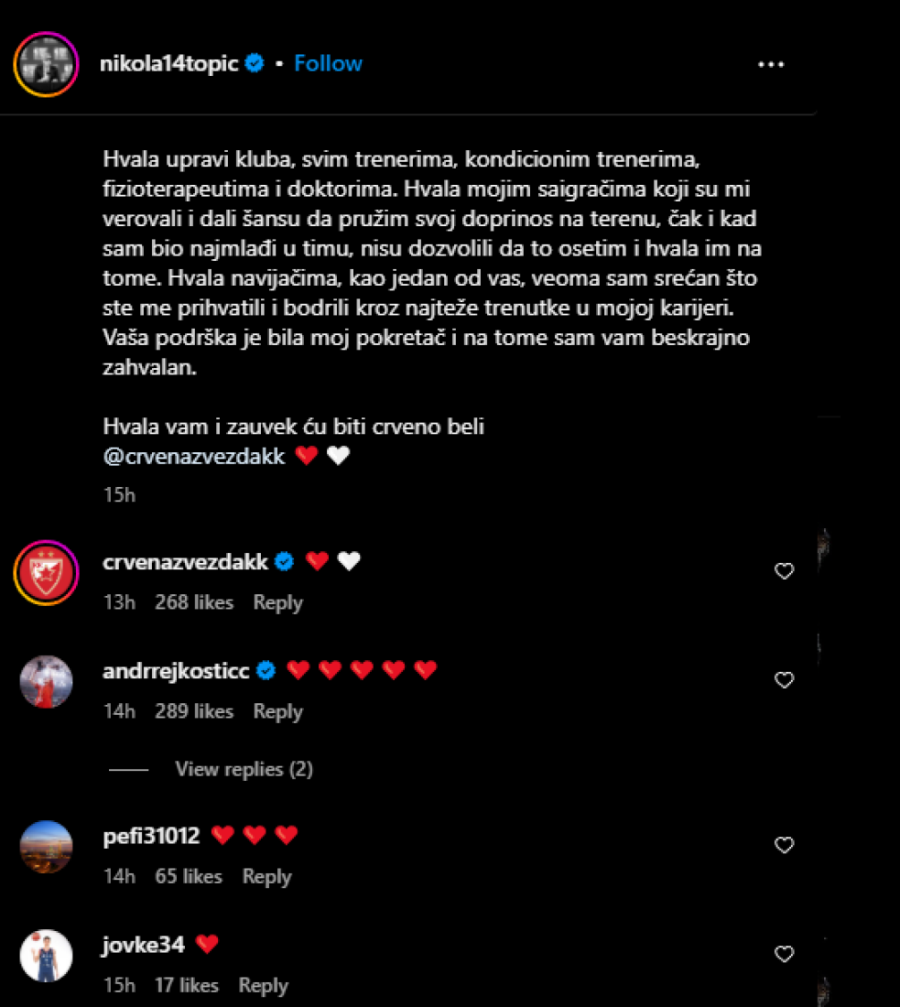This screenshot has height=1007, width=900.
Task: Open crvenazvezdakk's avatar
Action: [x=46, y=572]
